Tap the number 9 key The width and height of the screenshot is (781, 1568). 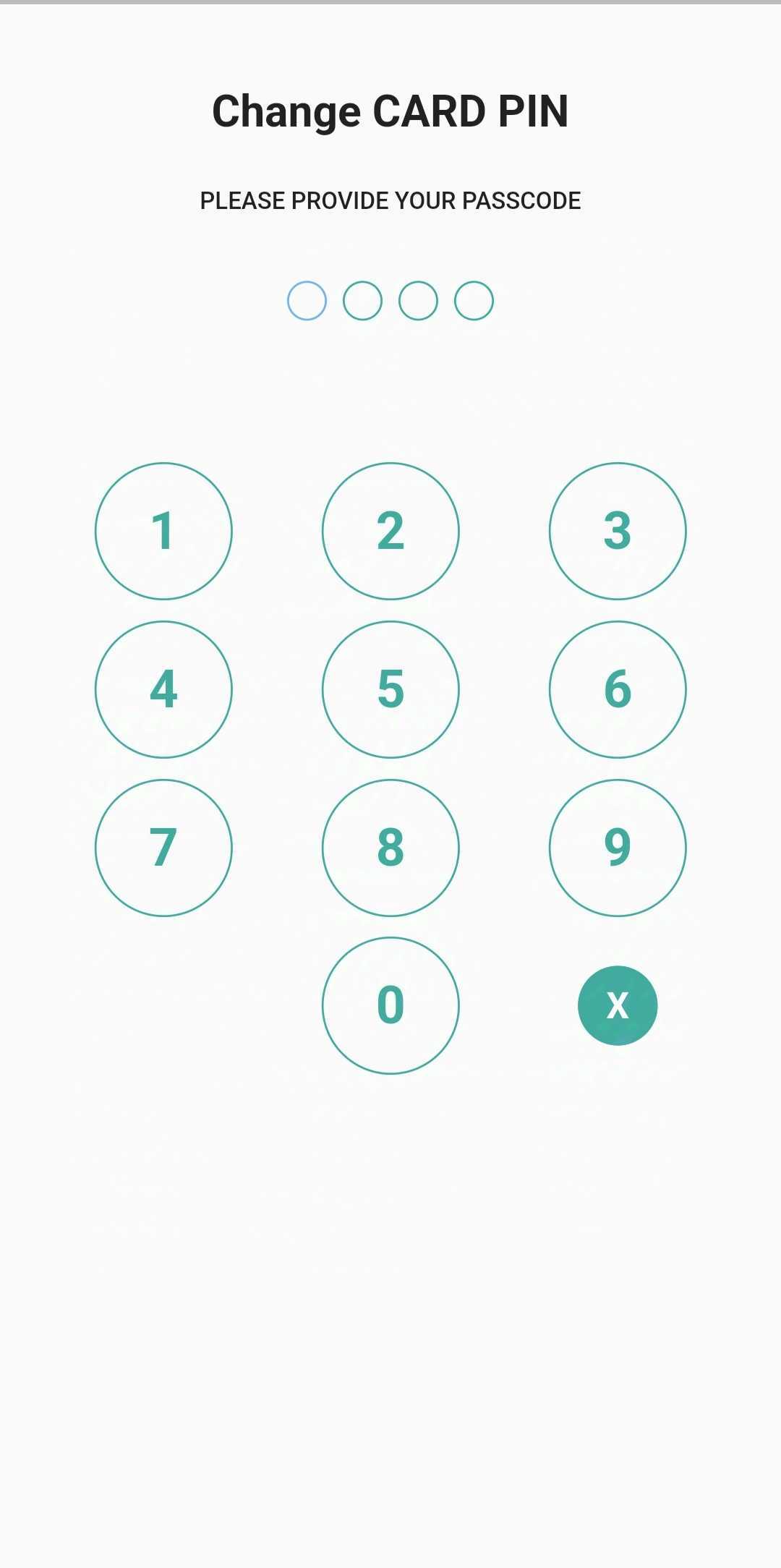pos(618,848)
